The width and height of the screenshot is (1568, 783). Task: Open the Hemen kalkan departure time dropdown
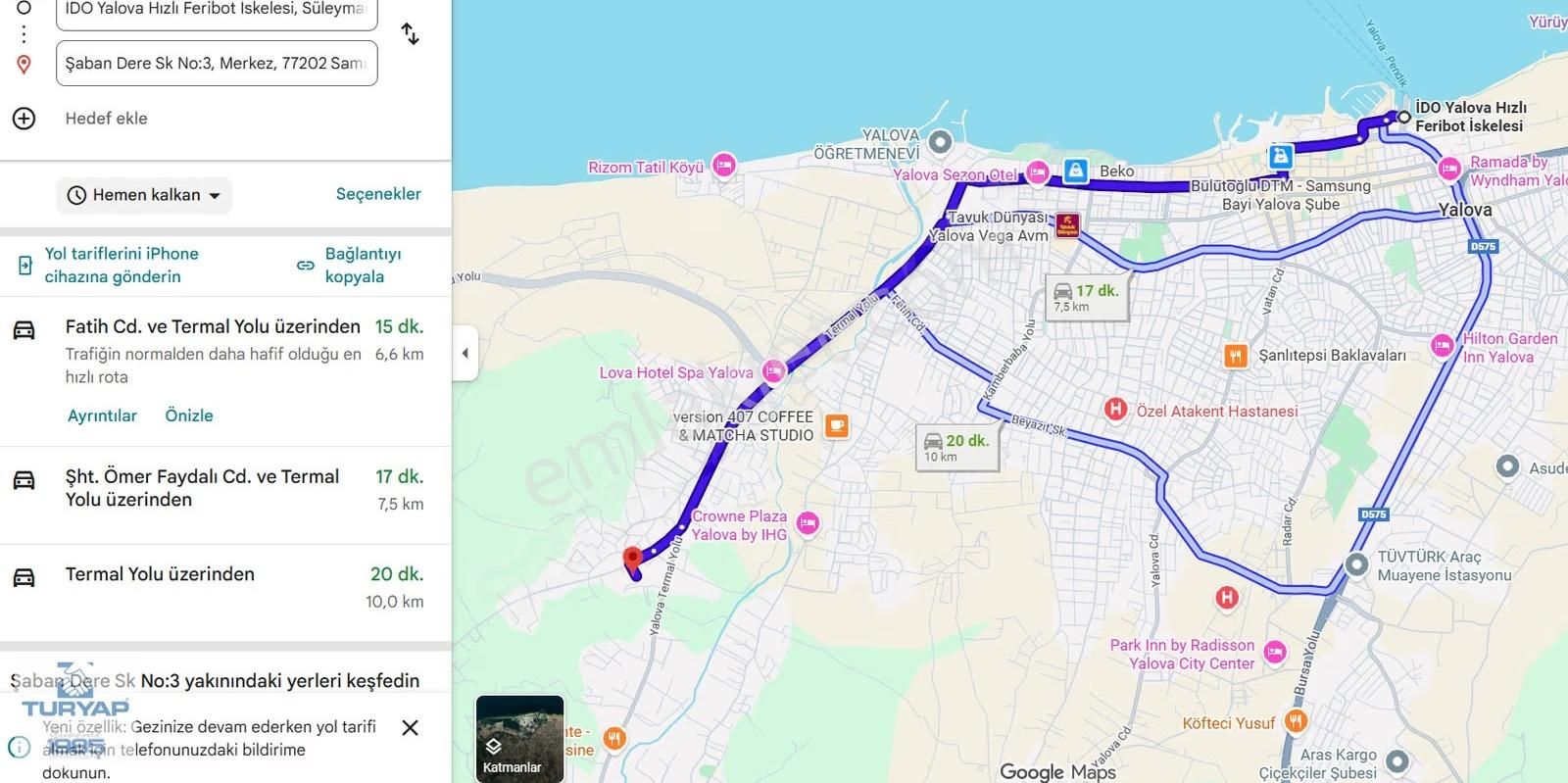[144, 195]
